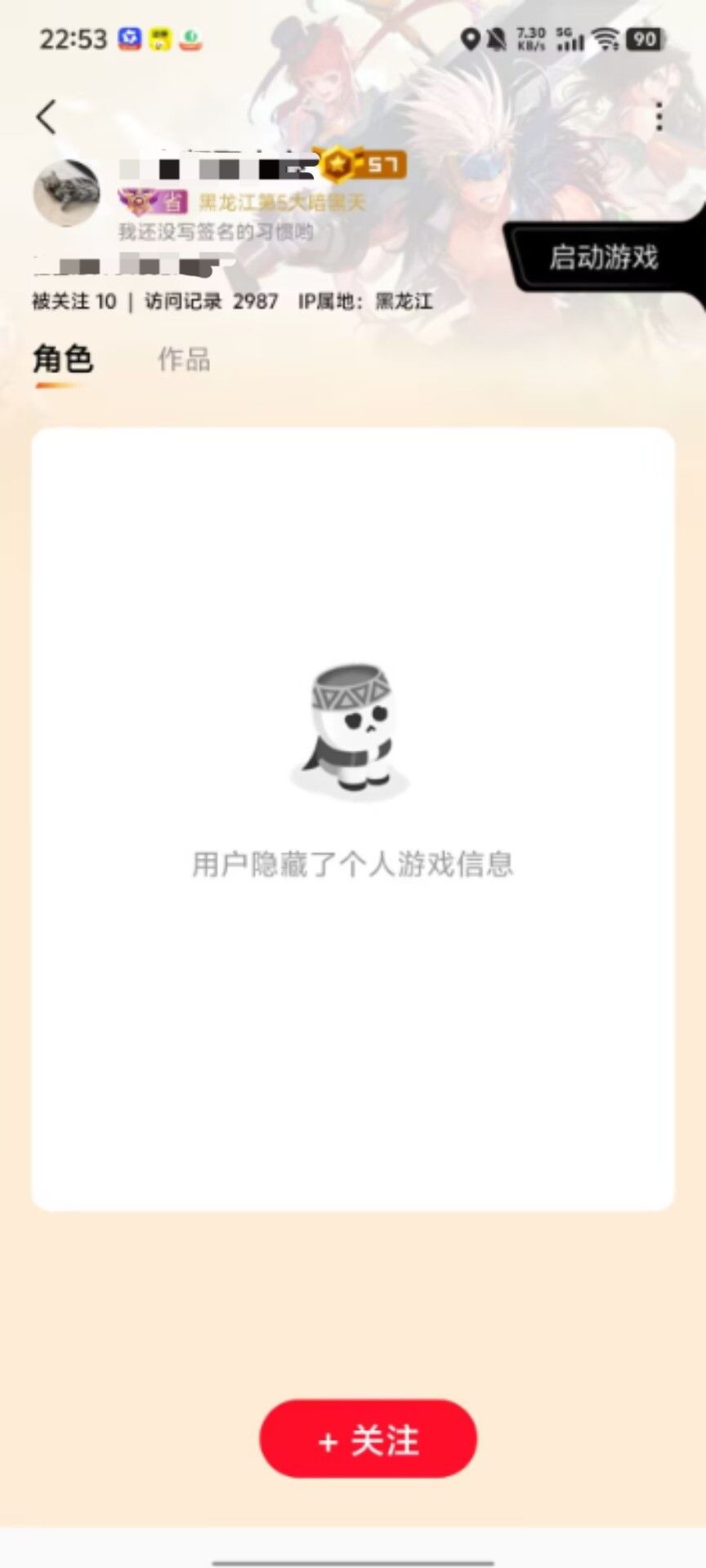This screenshot has height=1568, width=706.
Task: Tap the three-dot more options icon
Action: tap(660, 117)
